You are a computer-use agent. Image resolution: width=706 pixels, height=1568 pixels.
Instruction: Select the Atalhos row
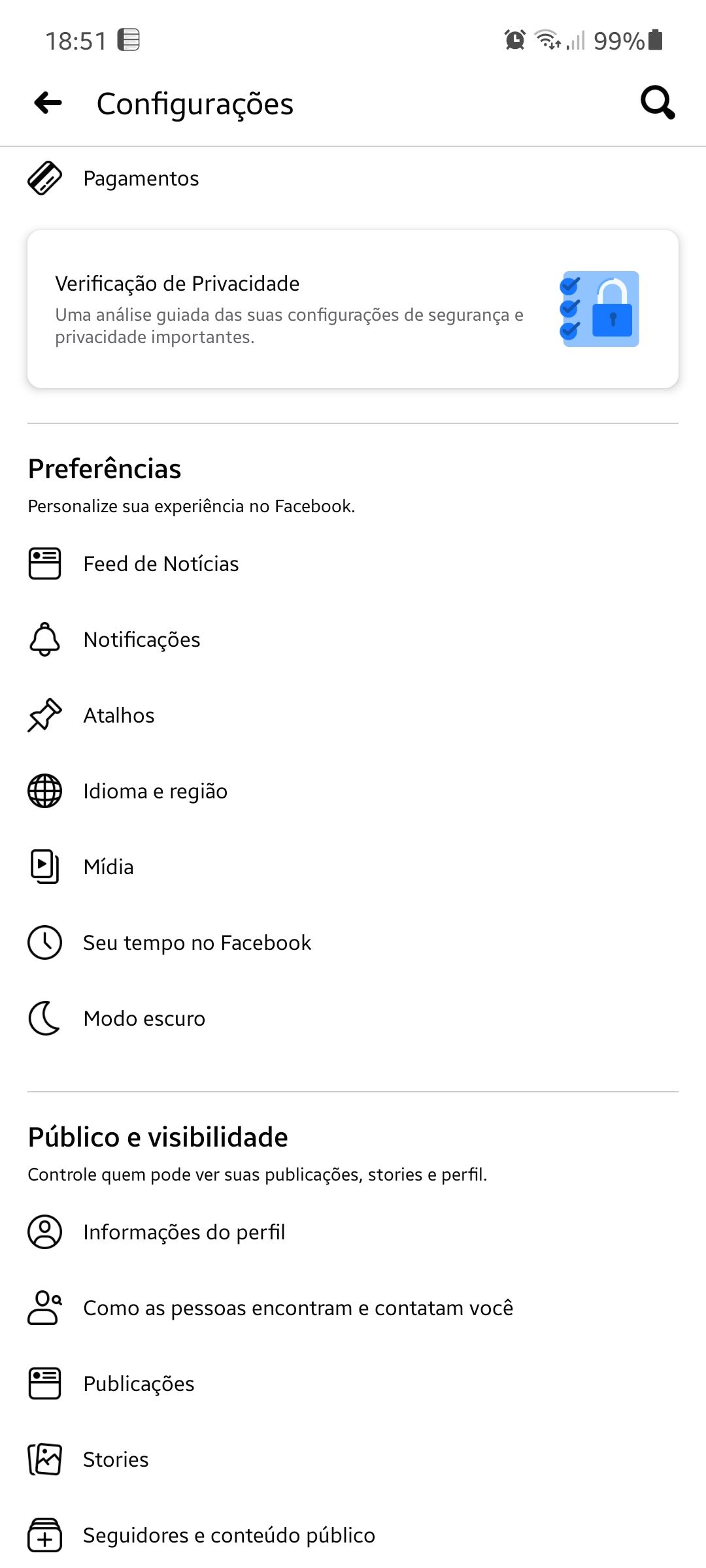[x=119, y=715]
